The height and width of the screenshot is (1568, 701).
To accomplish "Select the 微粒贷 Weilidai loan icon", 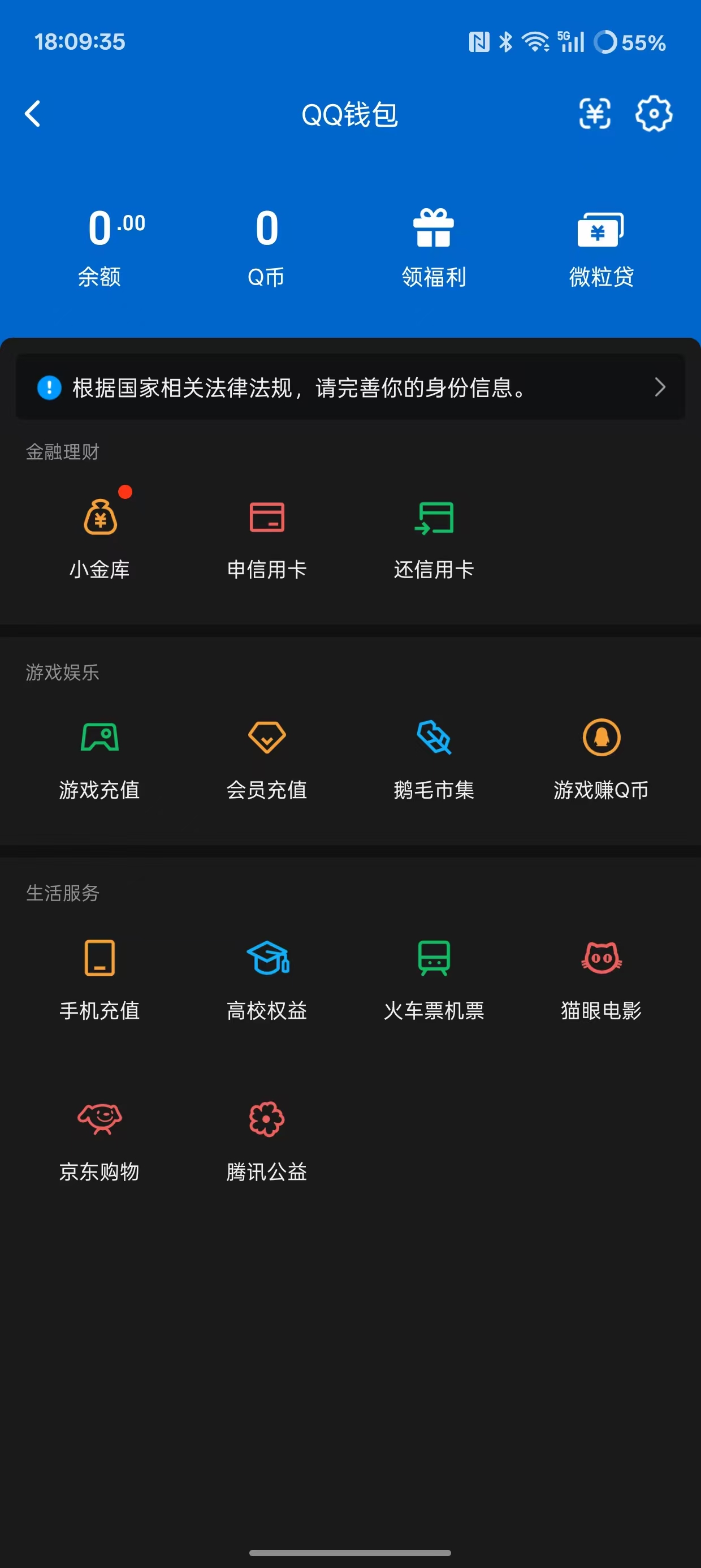I will [x=600, y=243].
